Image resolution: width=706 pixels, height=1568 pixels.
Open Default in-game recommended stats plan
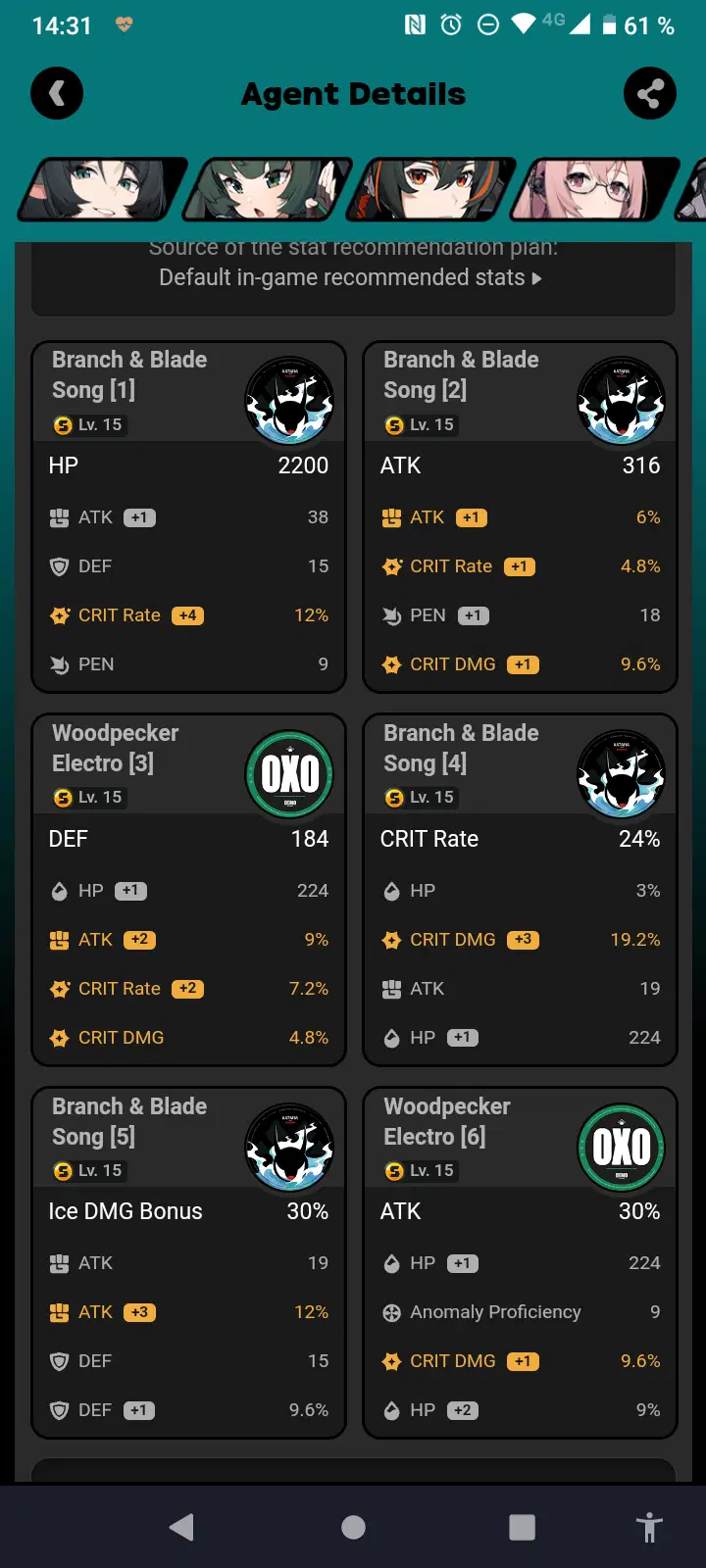coord(351,278)
